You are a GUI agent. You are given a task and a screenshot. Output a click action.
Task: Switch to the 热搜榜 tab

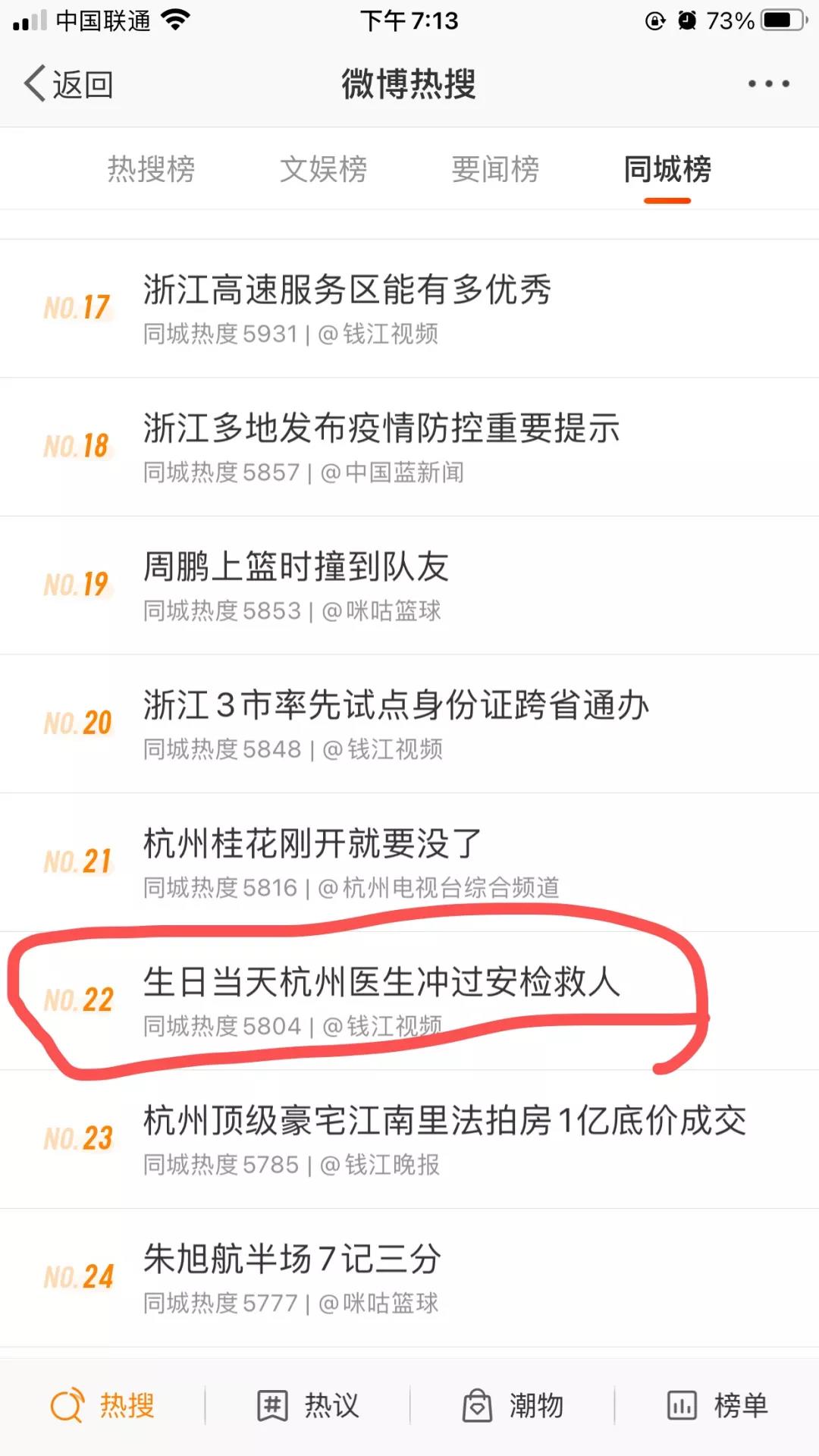pos(151,169)
